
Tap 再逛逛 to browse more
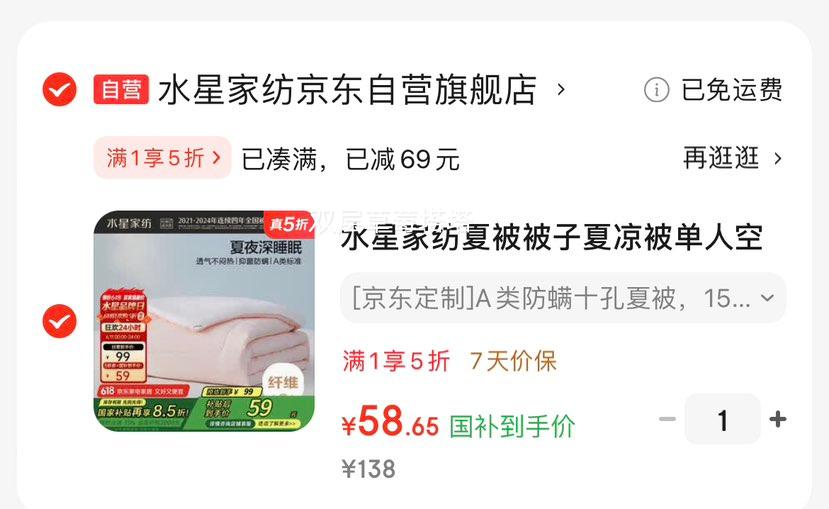(732, 158)
